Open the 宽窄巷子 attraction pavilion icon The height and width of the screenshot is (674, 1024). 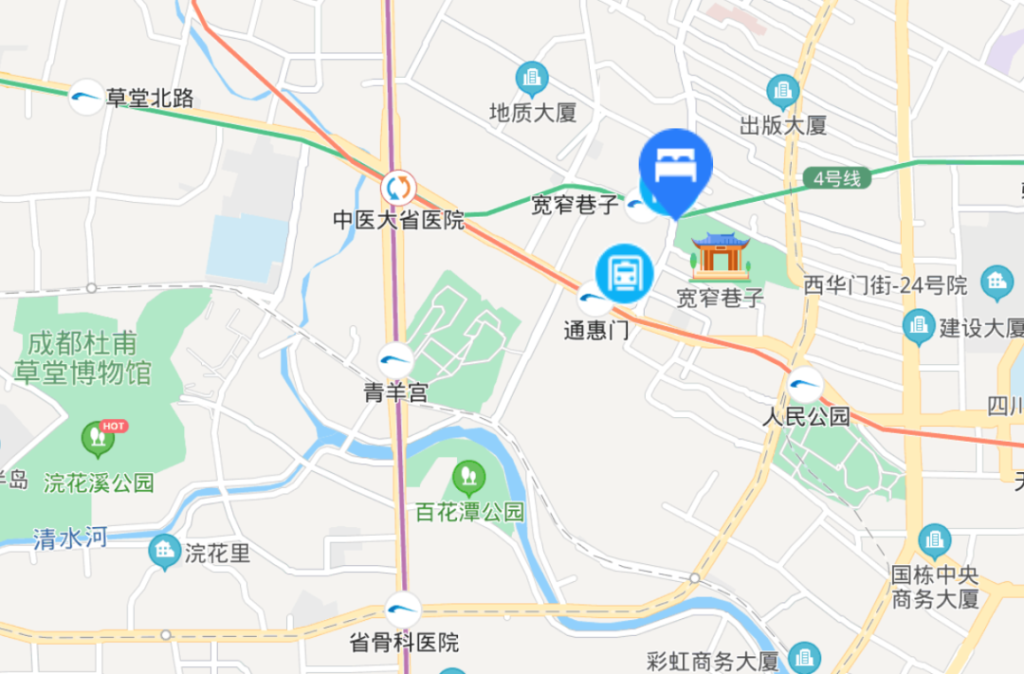coord(720,256)
